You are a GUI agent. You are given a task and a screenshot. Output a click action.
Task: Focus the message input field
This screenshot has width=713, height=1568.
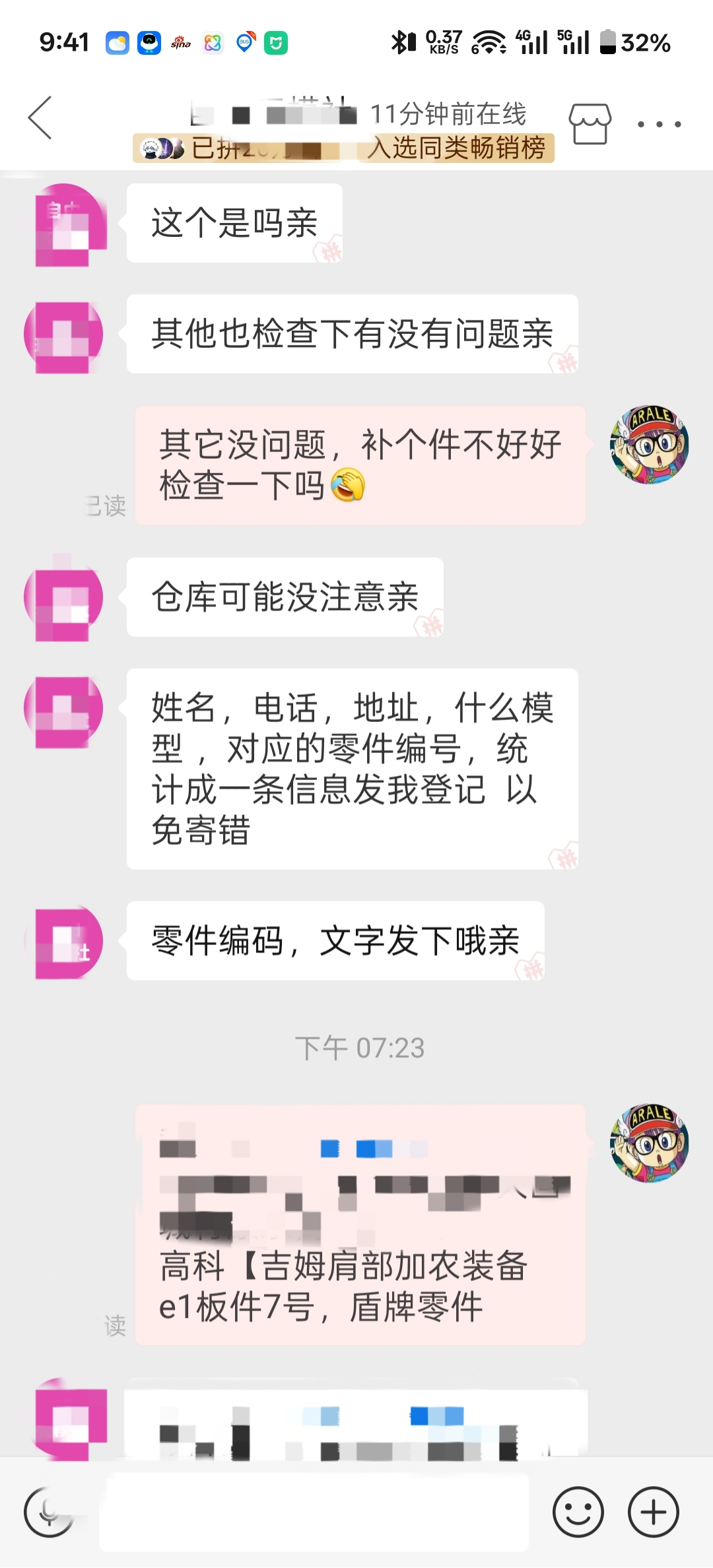pyautogui.click(x=314, y=1512)
